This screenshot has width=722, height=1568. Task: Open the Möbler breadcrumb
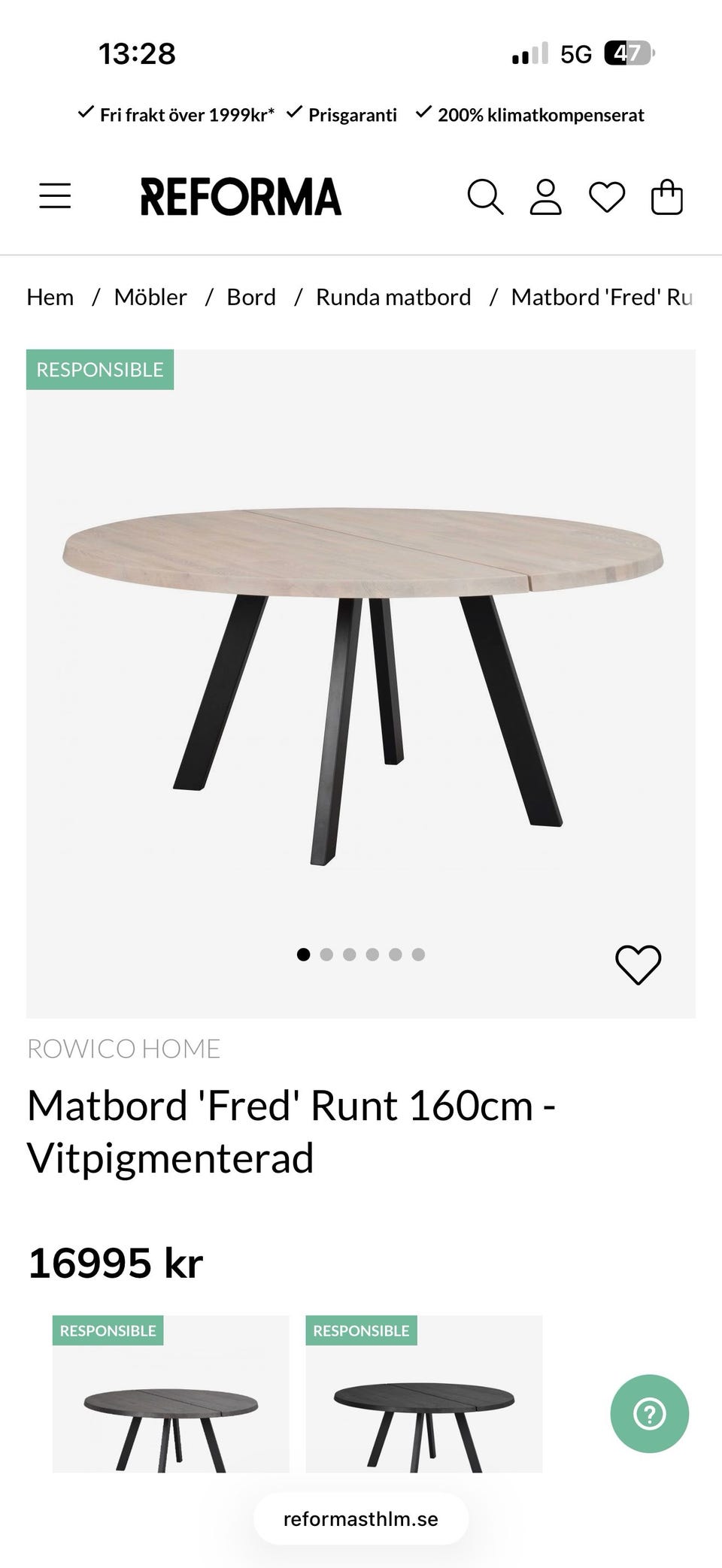tap(150, 298)
